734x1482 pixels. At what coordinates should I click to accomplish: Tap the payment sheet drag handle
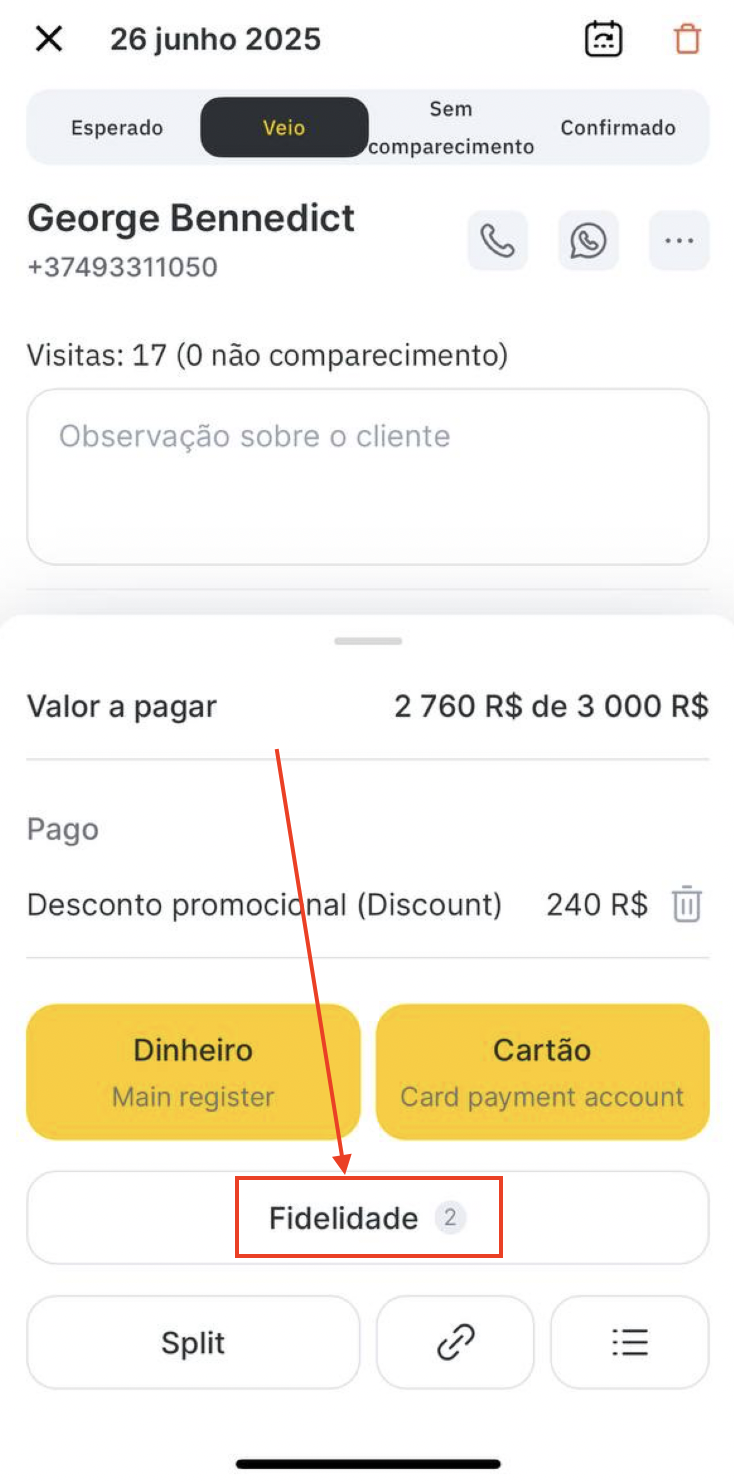click(368, 641)
